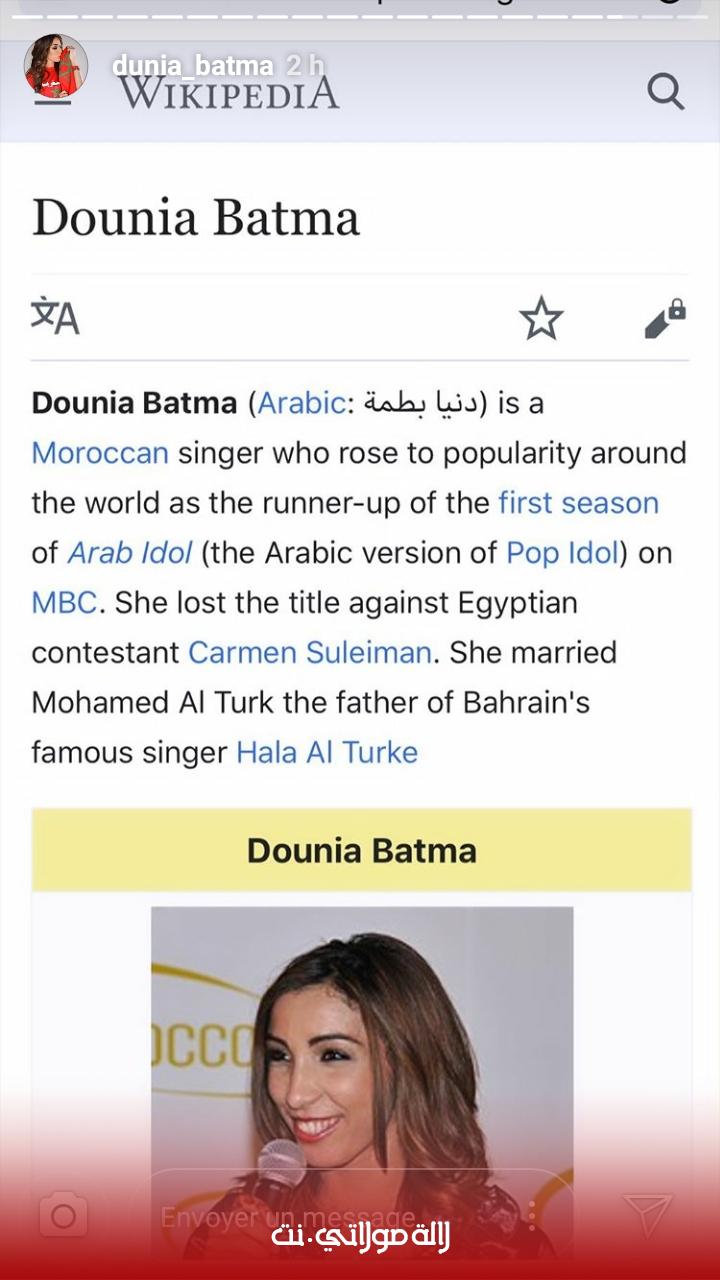Open dunia_batma's profile picture
This screenshot has height=1280, width=720.
click(56, 65)
